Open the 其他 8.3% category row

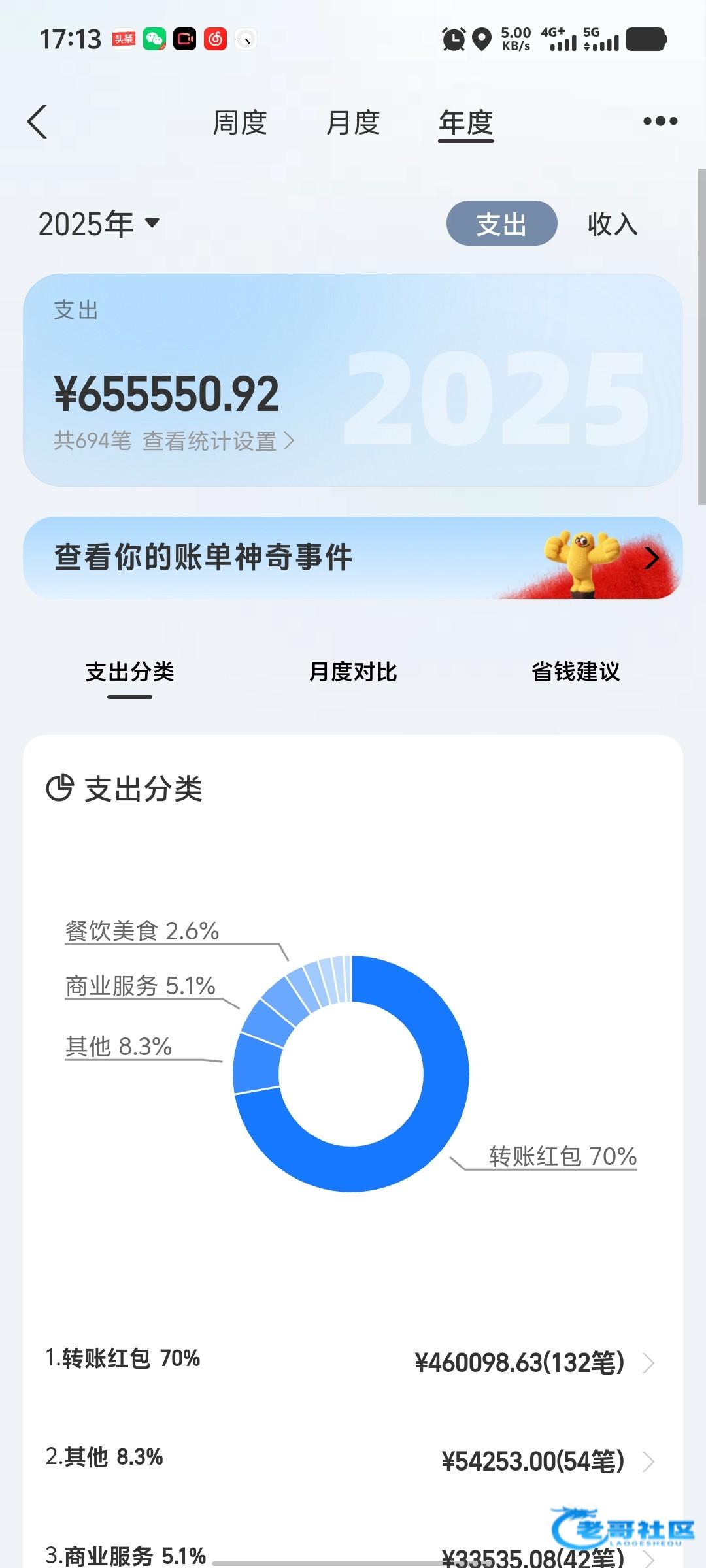tap(353, 1460)
